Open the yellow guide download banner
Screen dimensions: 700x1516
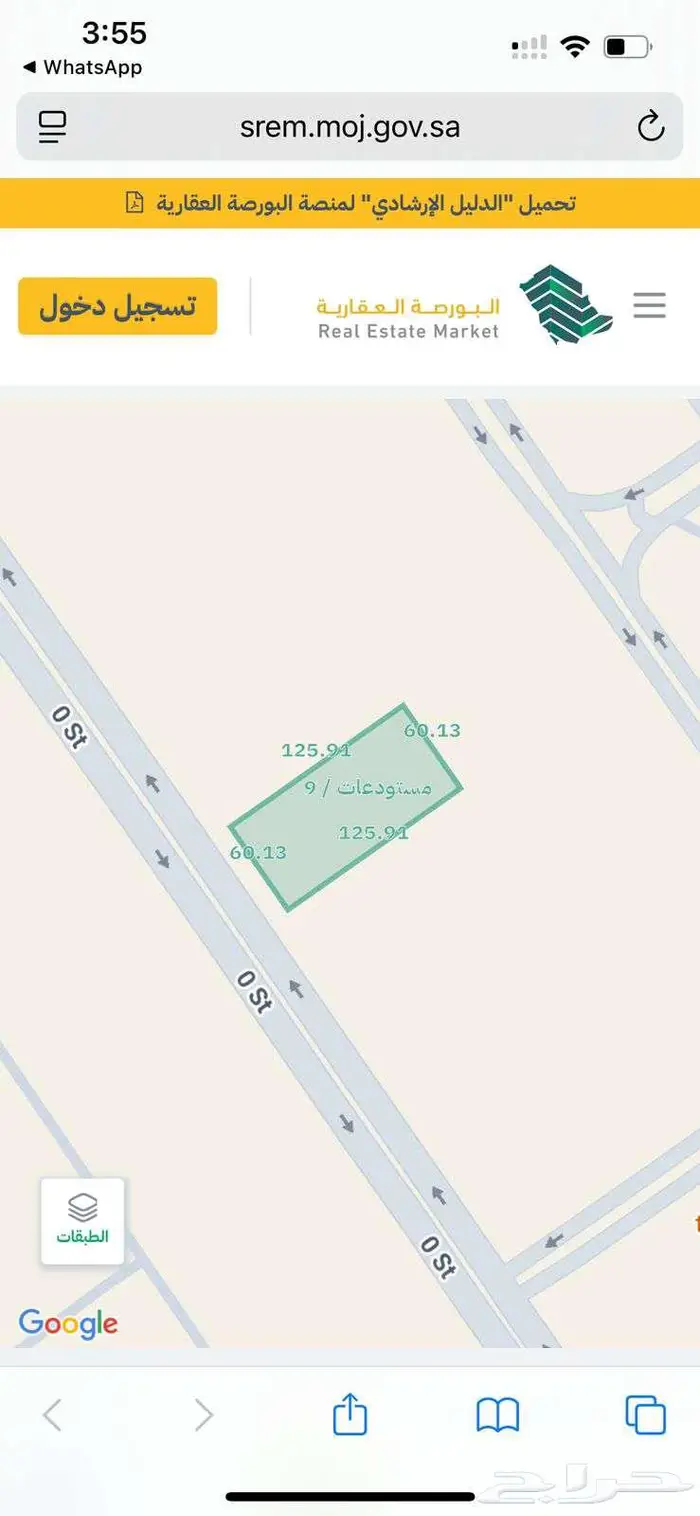point(350,203)
